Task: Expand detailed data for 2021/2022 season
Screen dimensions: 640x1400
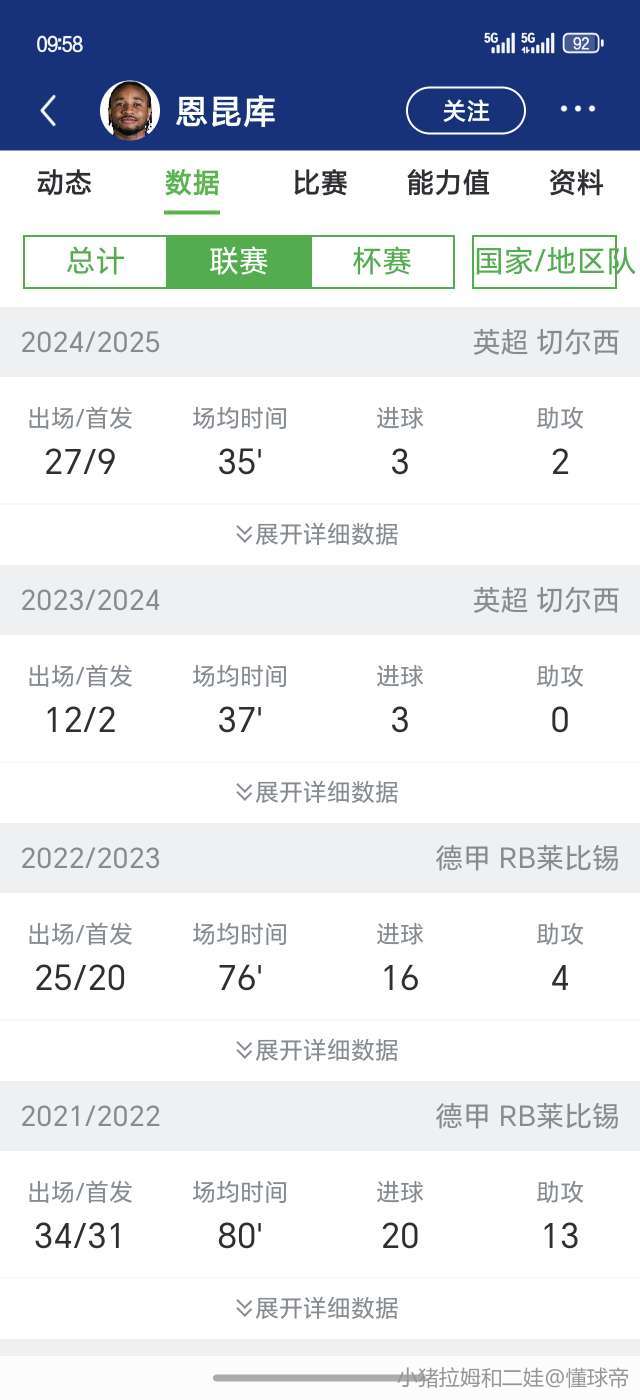Action: click(317, 1308)
